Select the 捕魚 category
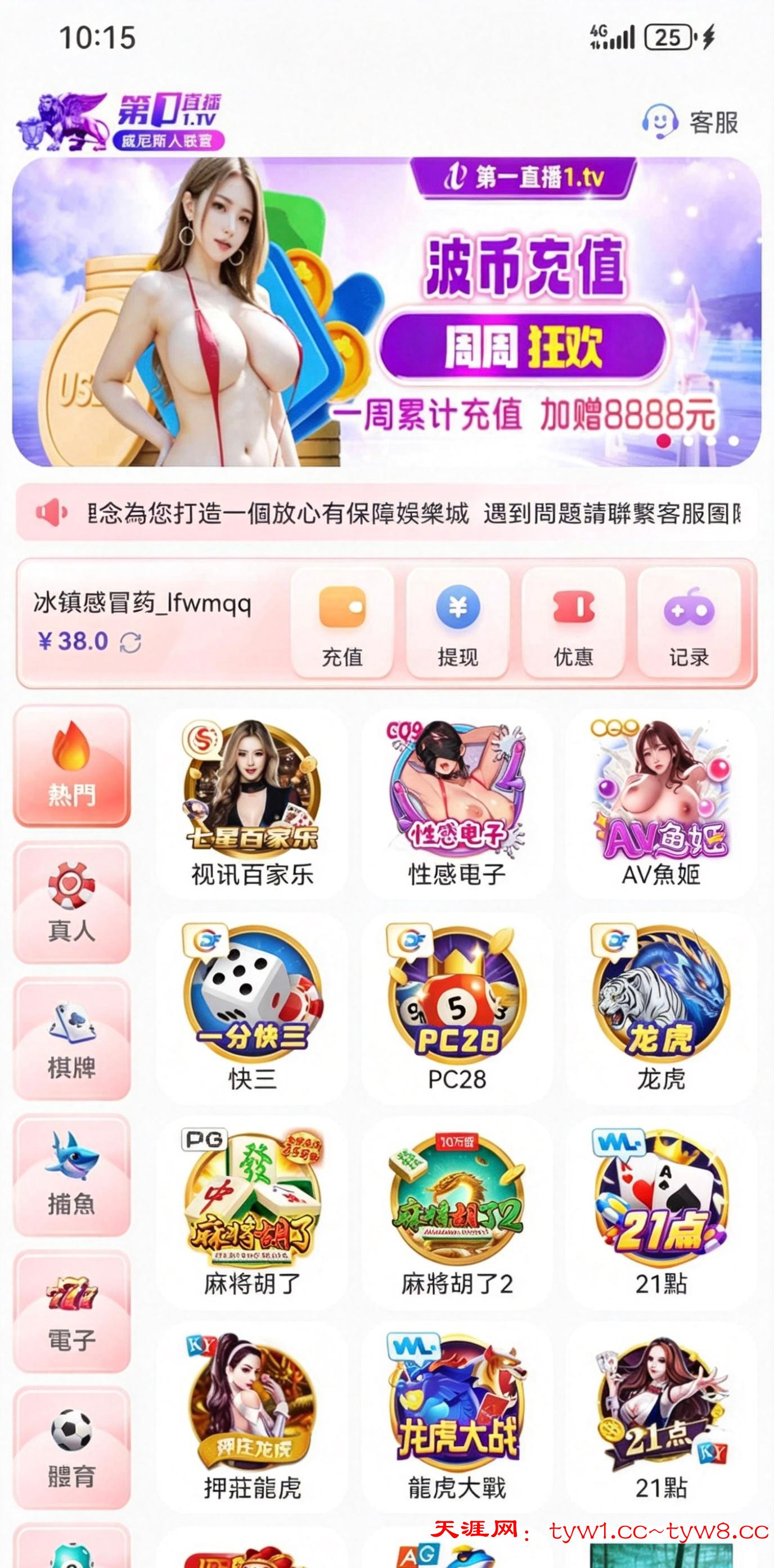This screenshot has height=1568, width=774. pyautogui.click(x=72, y=1176)
